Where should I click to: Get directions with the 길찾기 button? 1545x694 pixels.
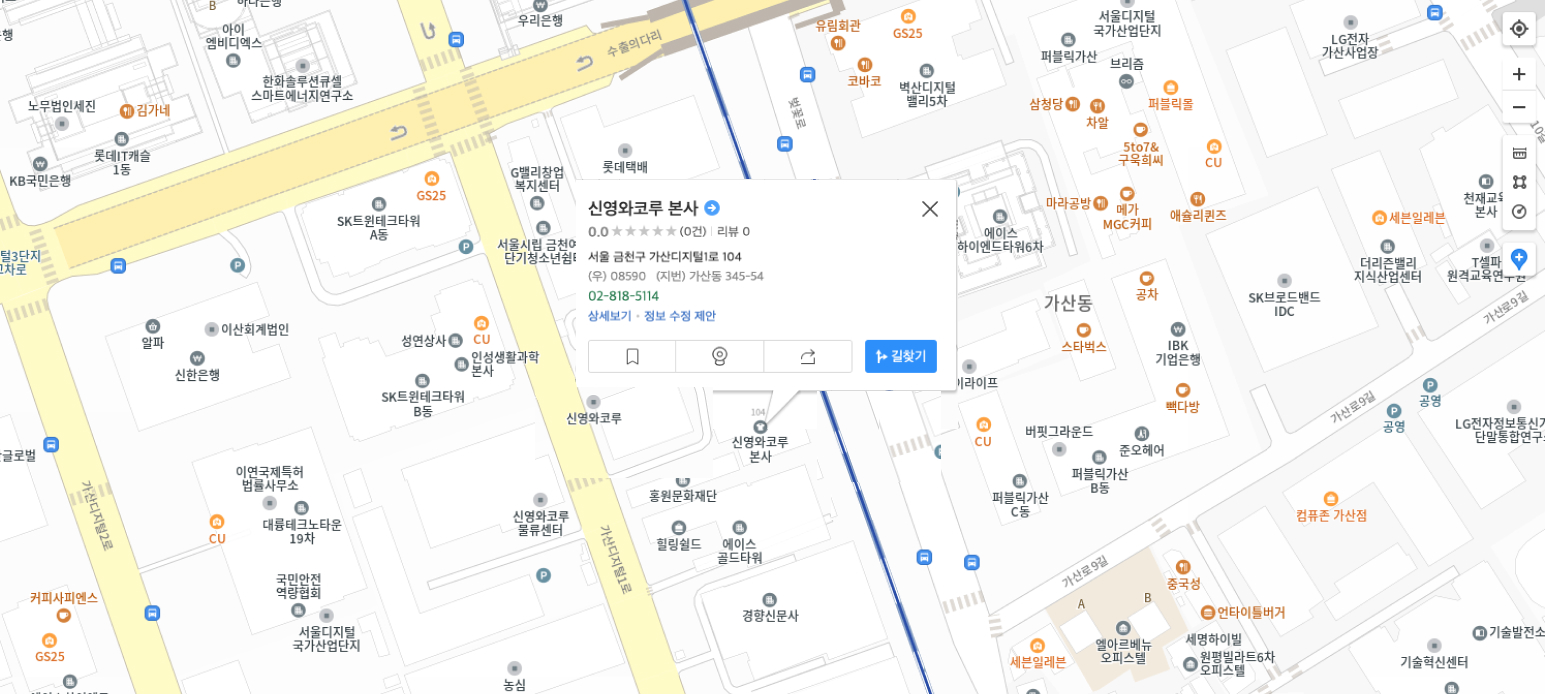[900, 356]
